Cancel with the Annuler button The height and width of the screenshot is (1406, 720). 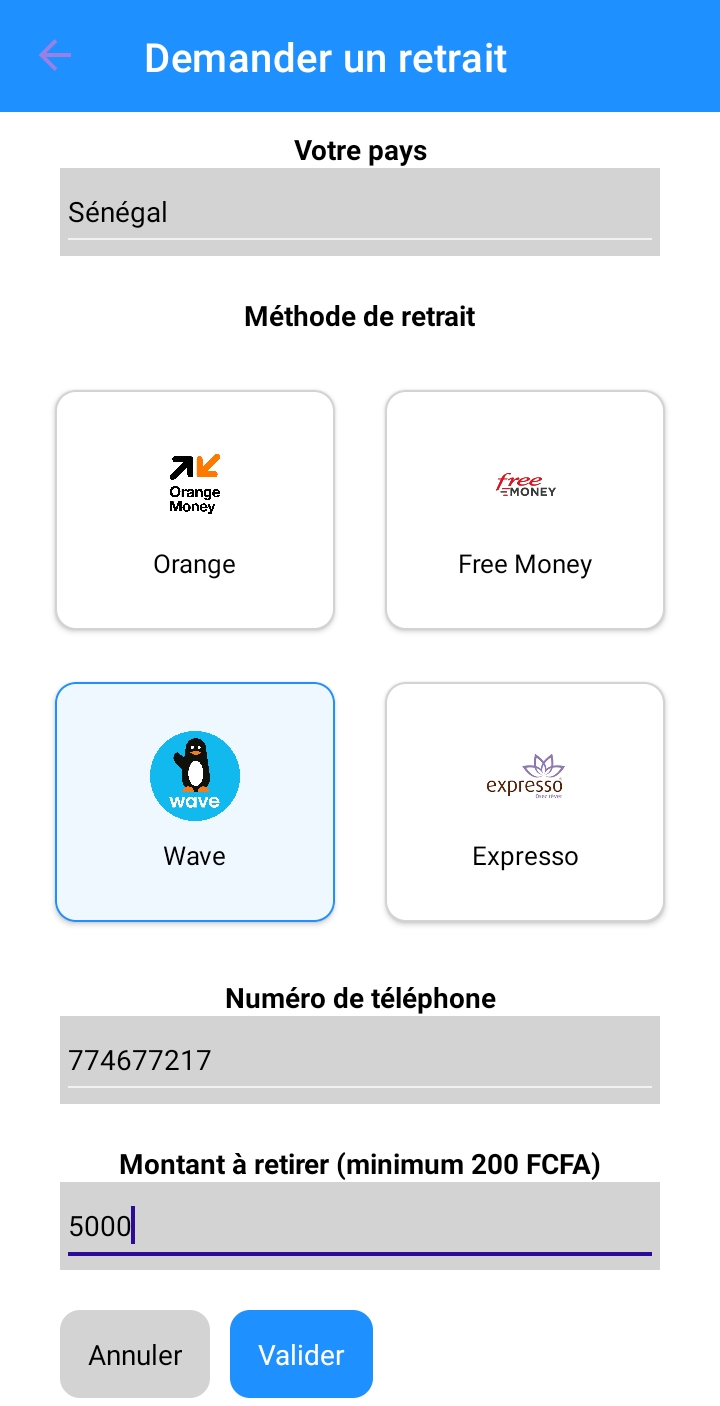tap(135, 1354)
